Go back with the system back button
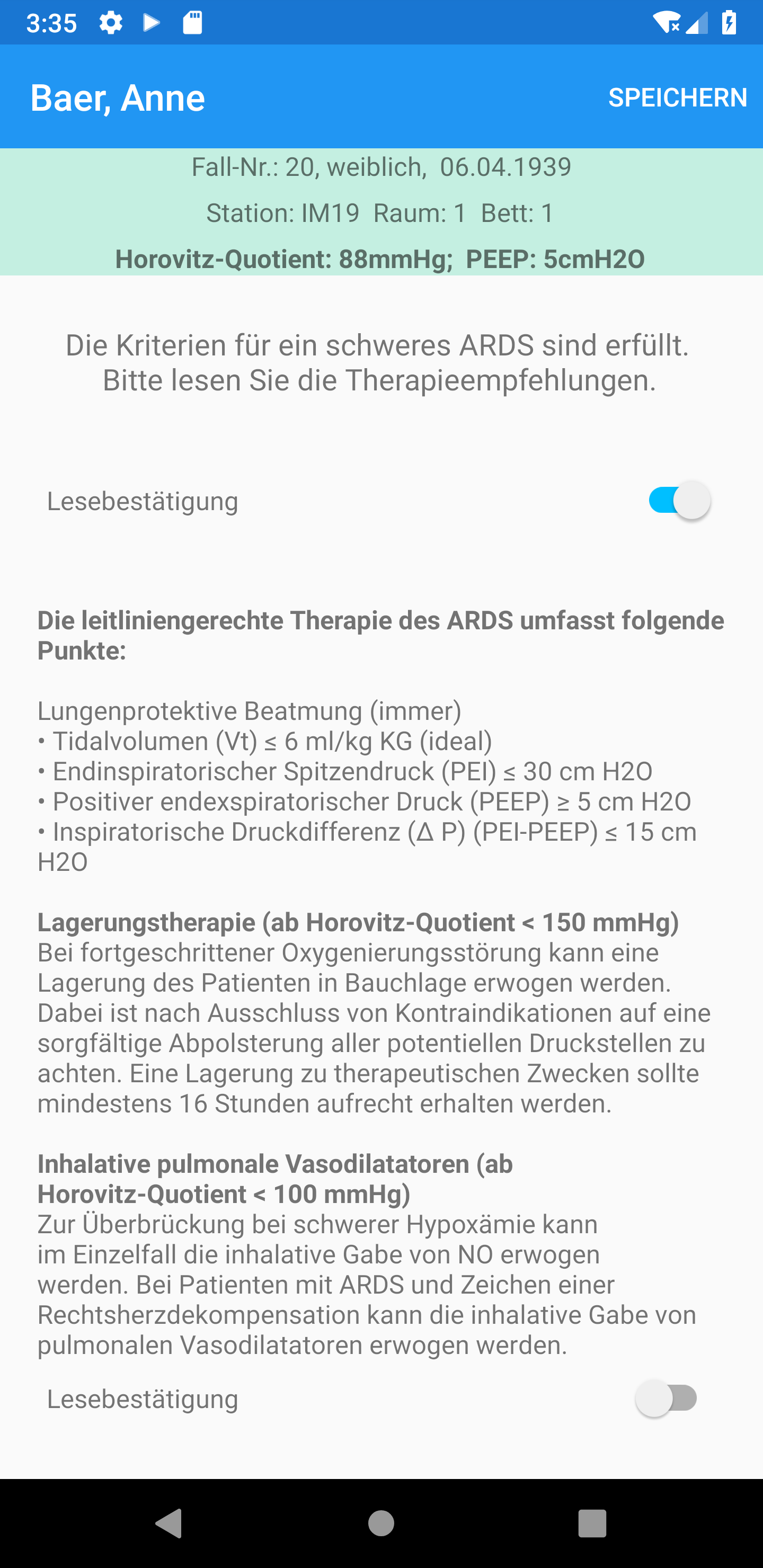The width and height of the screenshot is (763, 1568). pos(169,1524)
